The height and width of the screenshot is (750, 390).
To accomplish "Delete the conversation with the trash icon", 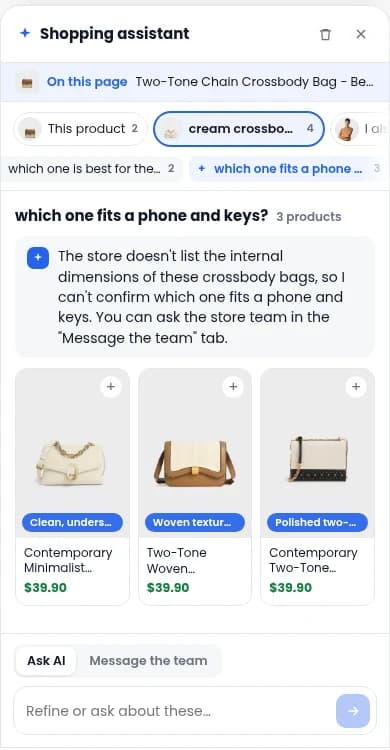I will click(x=325, y=34).
